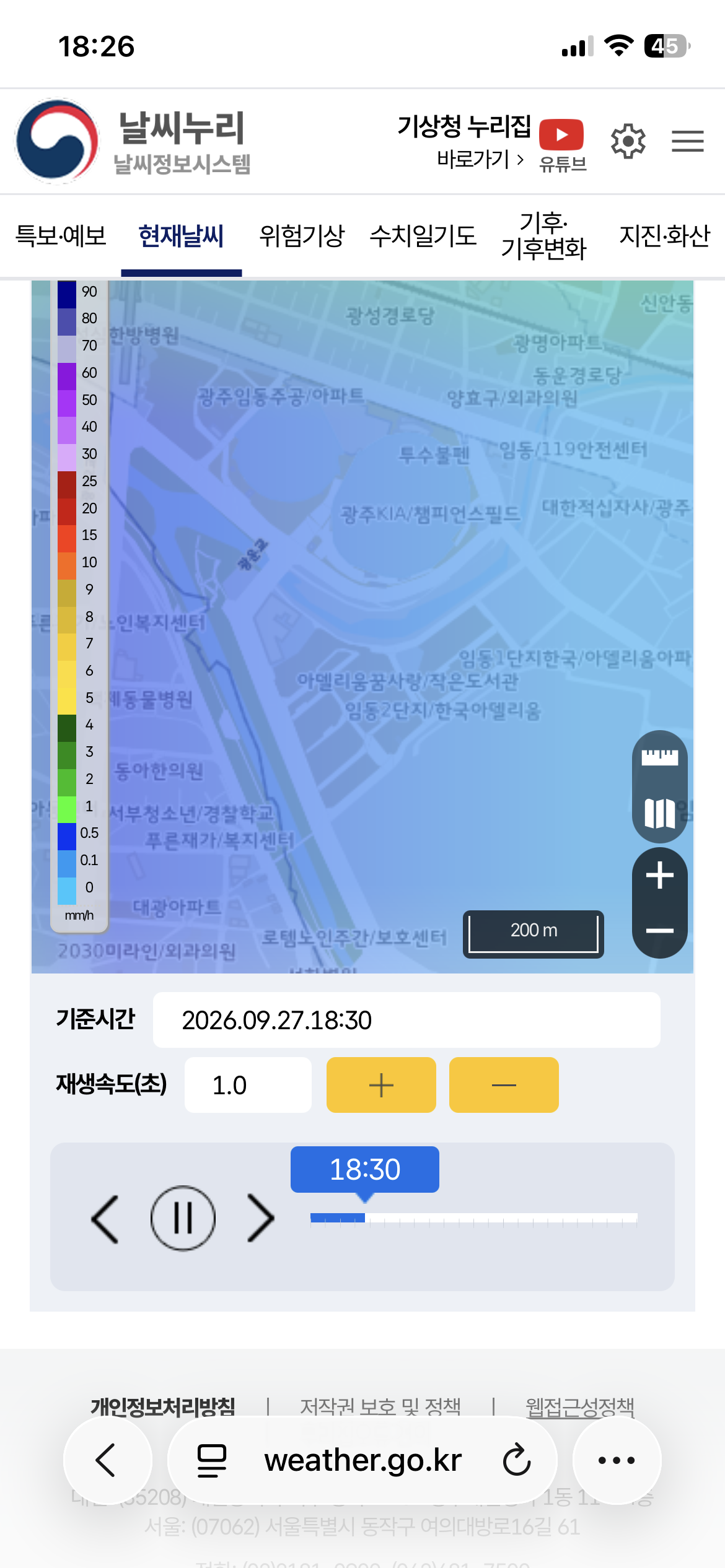
Task: Step to the next time frame
Action: pos(261,1219)
